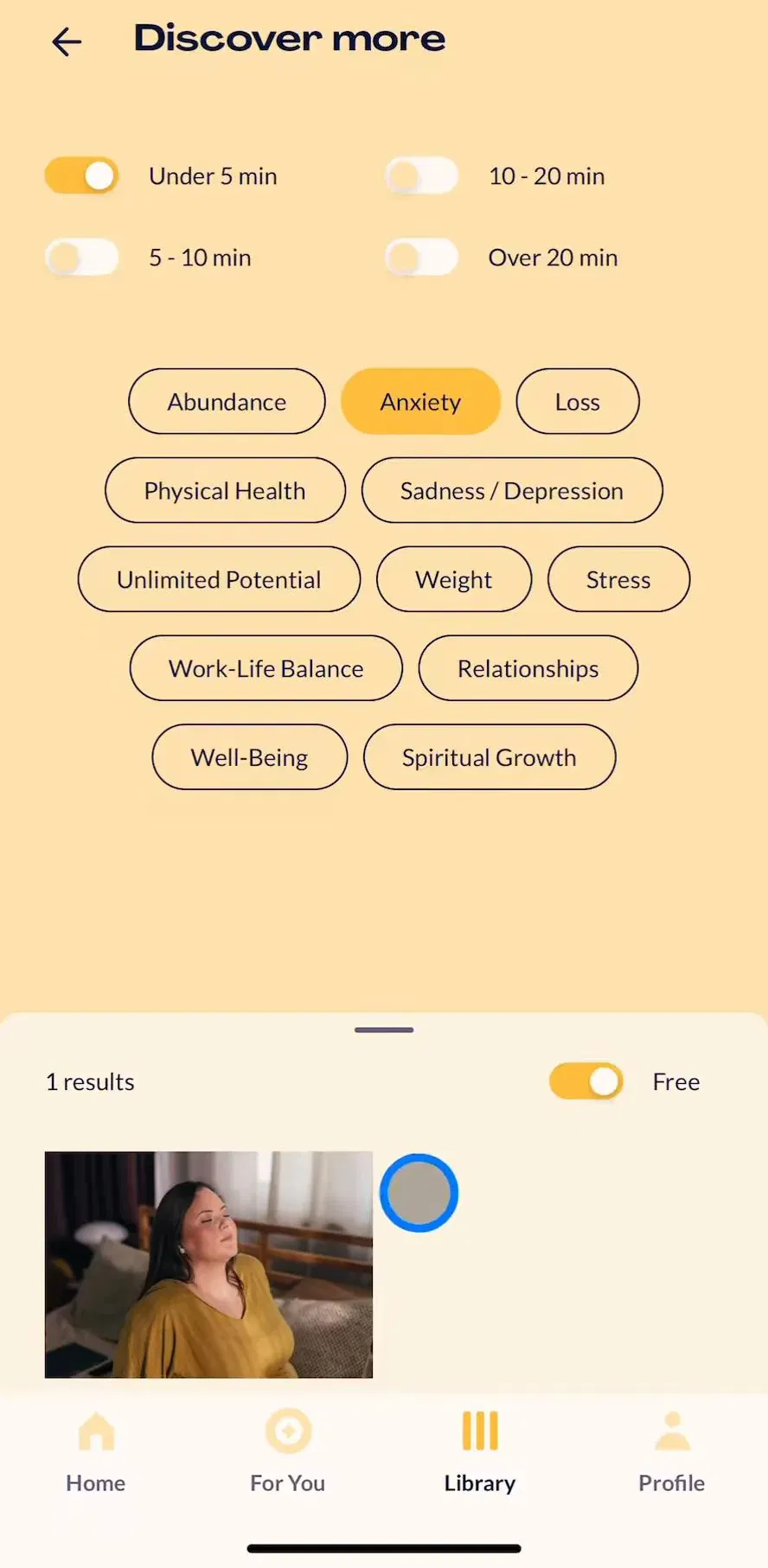The width and height of the screenshot is (768, 1568).
Task: Deselect the Anxiety chip
Action: (x=420, y=402)
